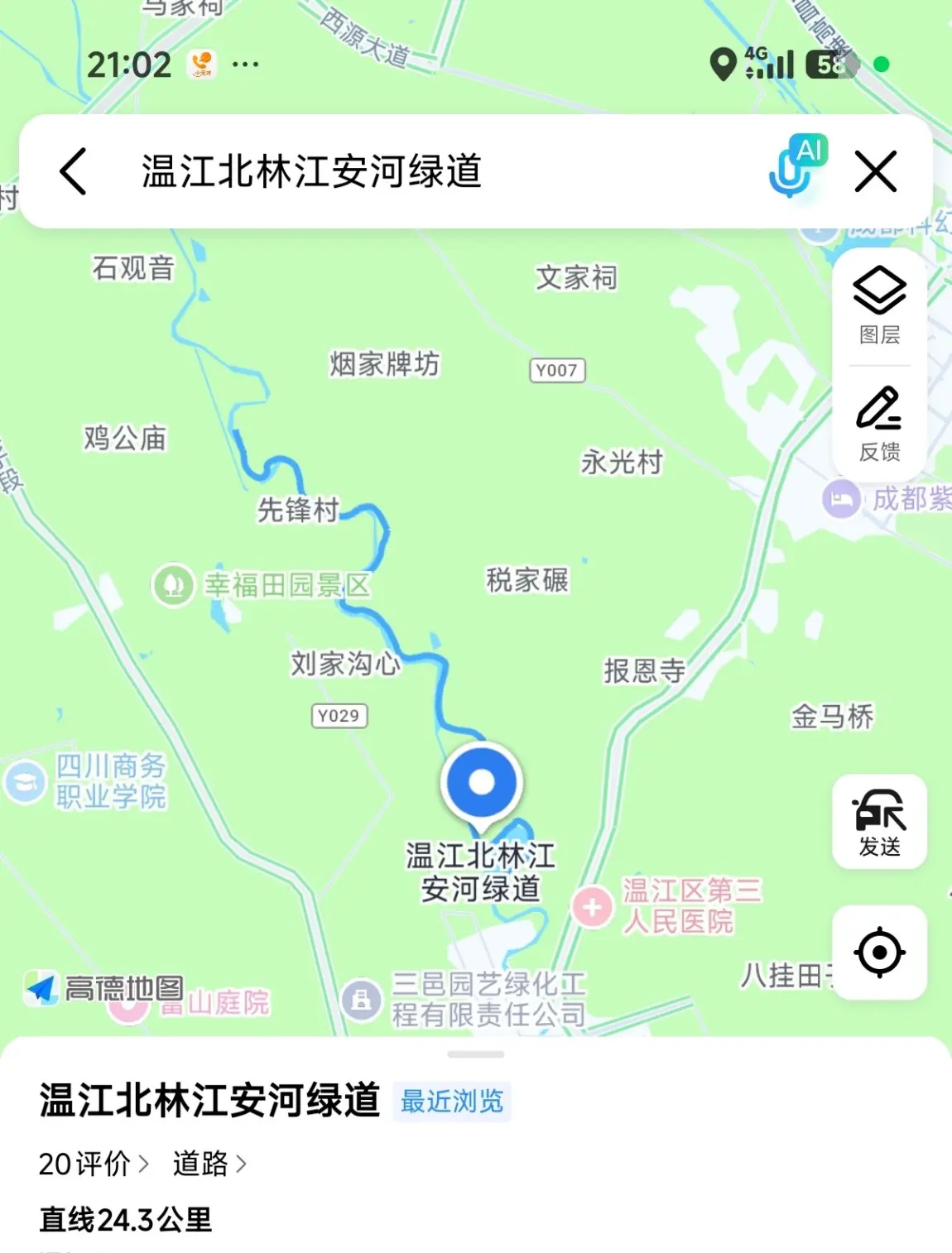
Task: Clear the search with the X icon
Action: tap(875, 171)
